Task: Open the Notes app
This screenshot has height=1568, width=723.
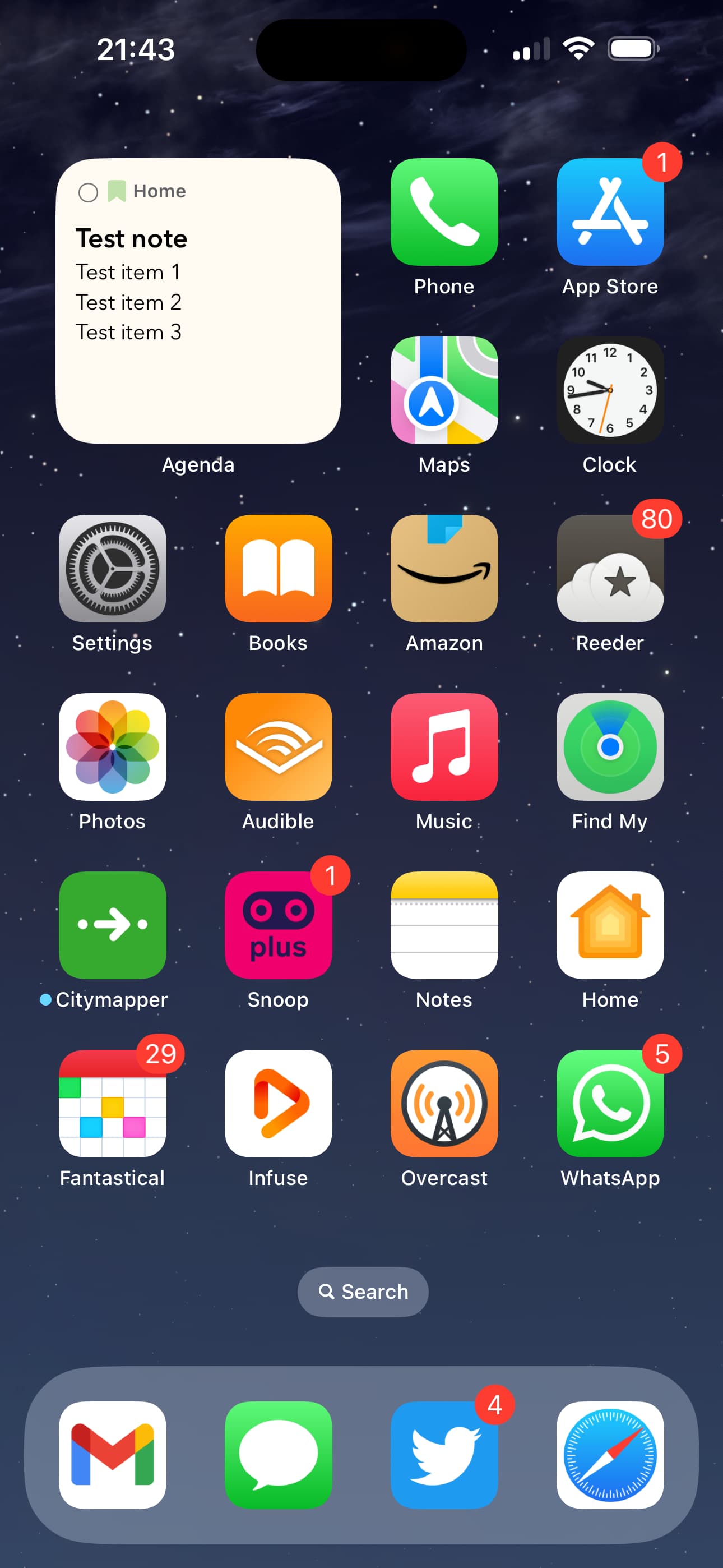Action: [444, 925]
